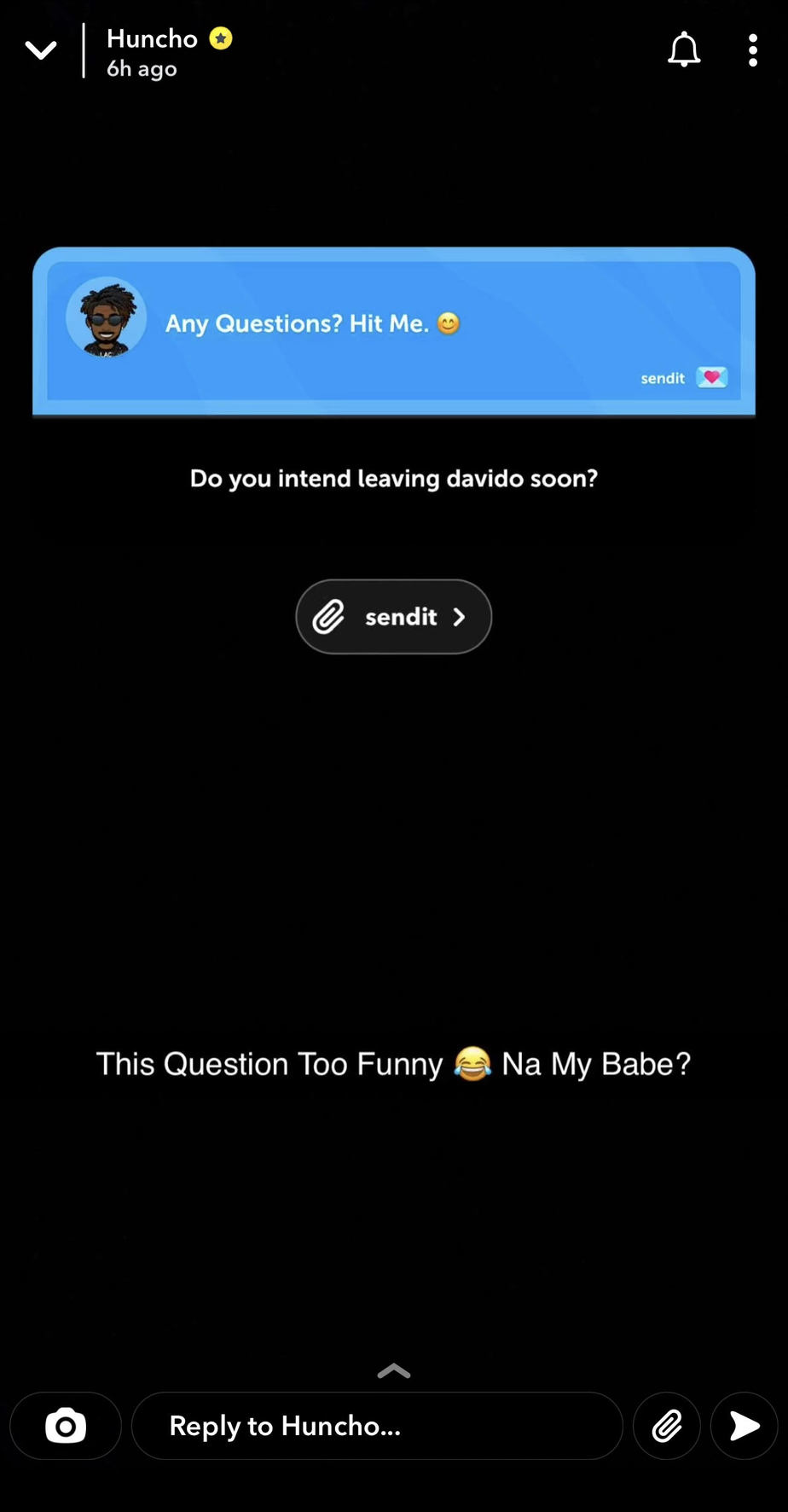Attach a link using the paperclip icon

(x=667, y=1426)
